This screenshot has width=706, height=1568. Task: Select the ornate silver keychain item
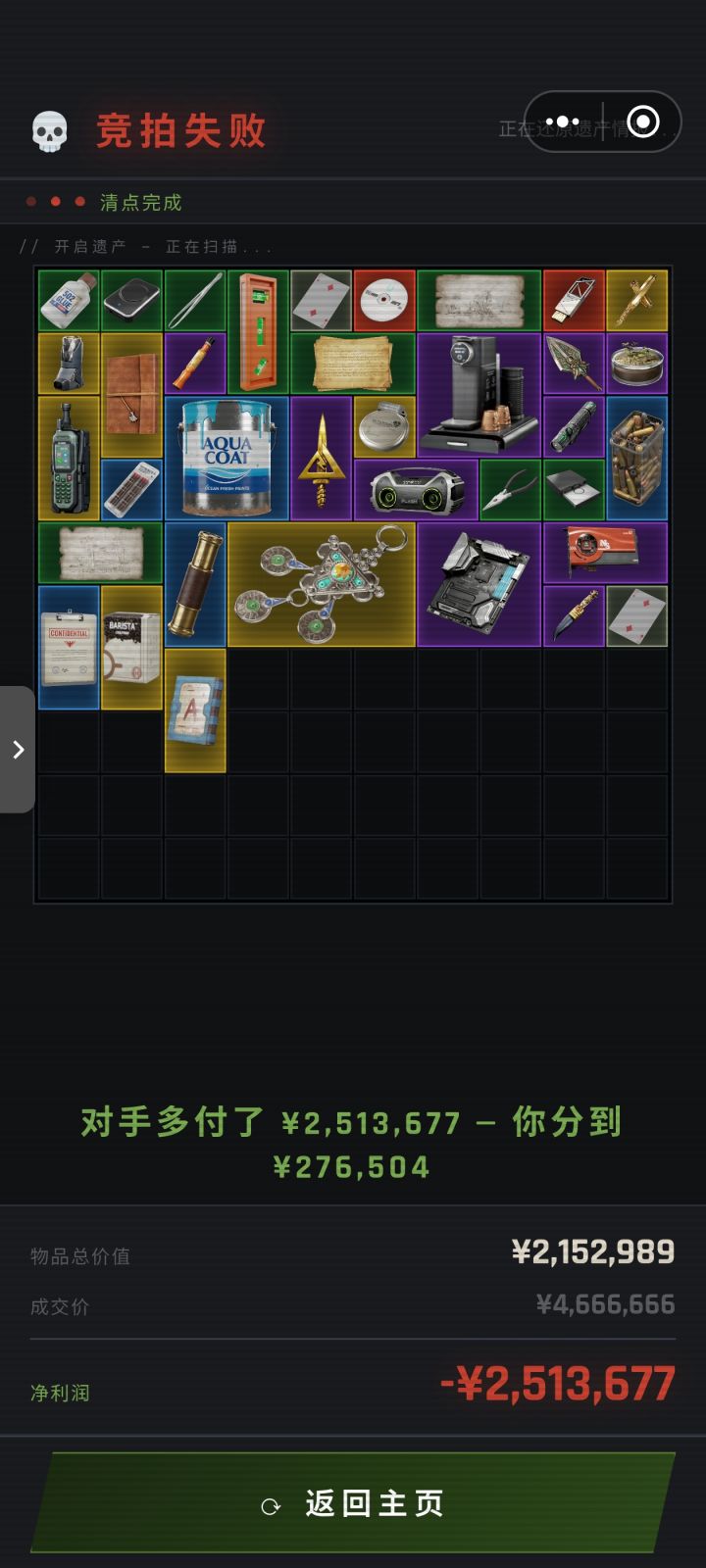point(324,583)
